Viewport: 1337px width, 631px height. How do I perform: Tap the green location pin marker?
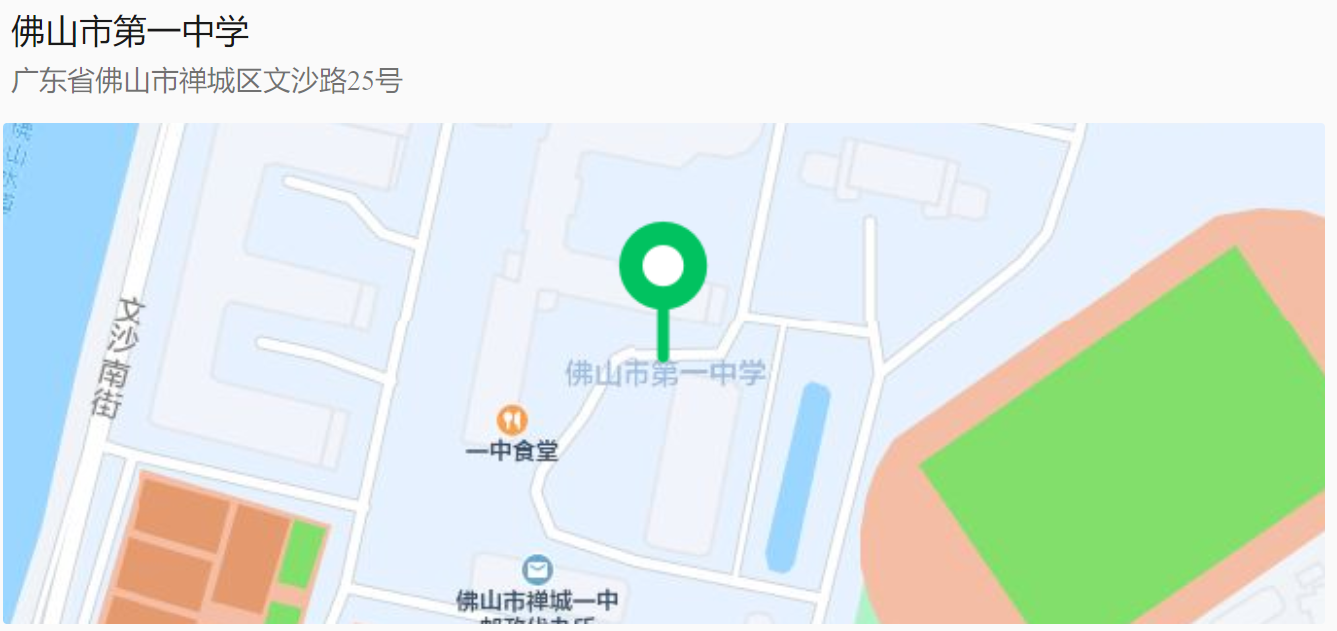[663, 267]
